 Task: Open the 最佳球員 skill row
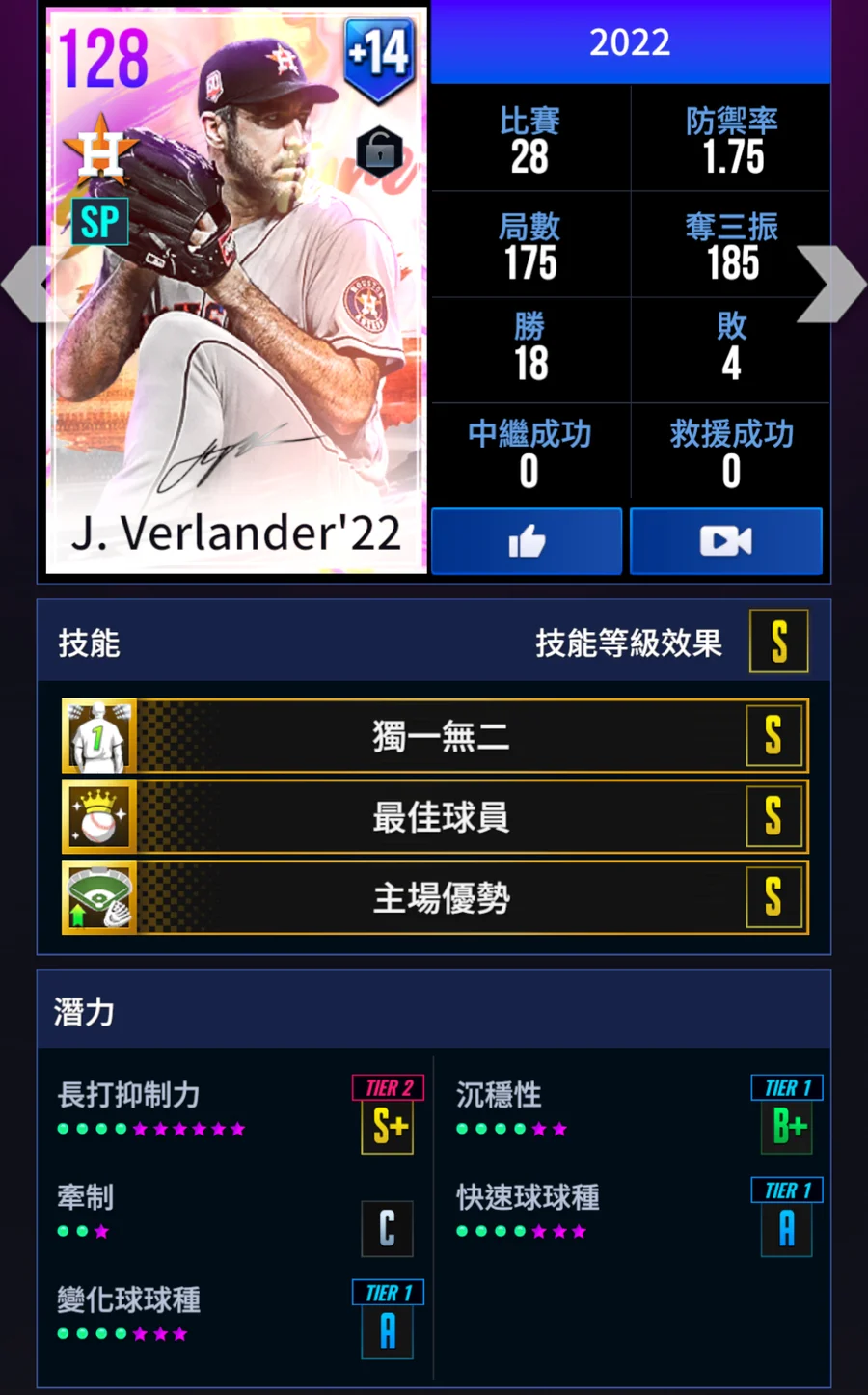click(x=435, y=817)
